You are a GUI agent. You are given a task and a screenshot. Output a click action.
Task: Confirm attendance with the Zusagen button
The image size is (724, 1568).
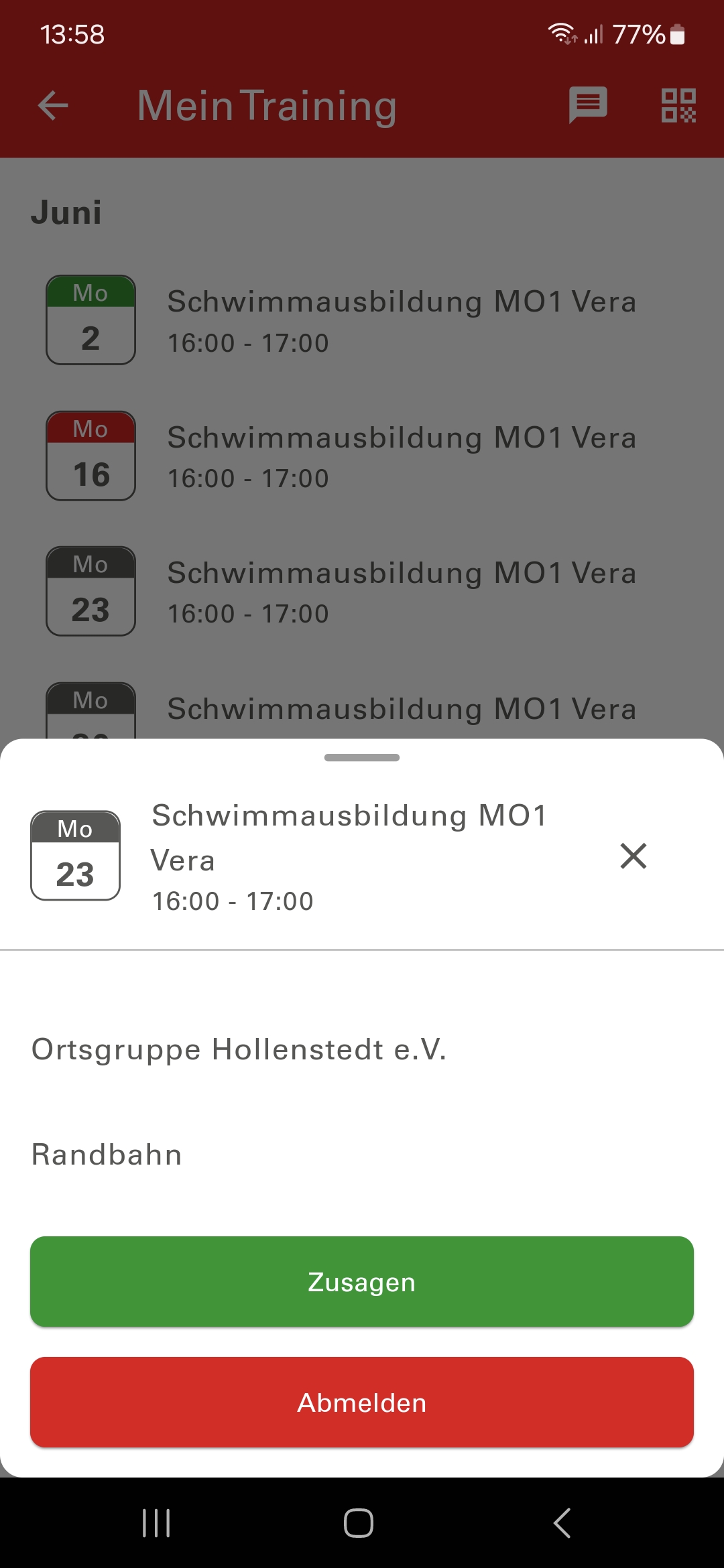point(362,1281)
